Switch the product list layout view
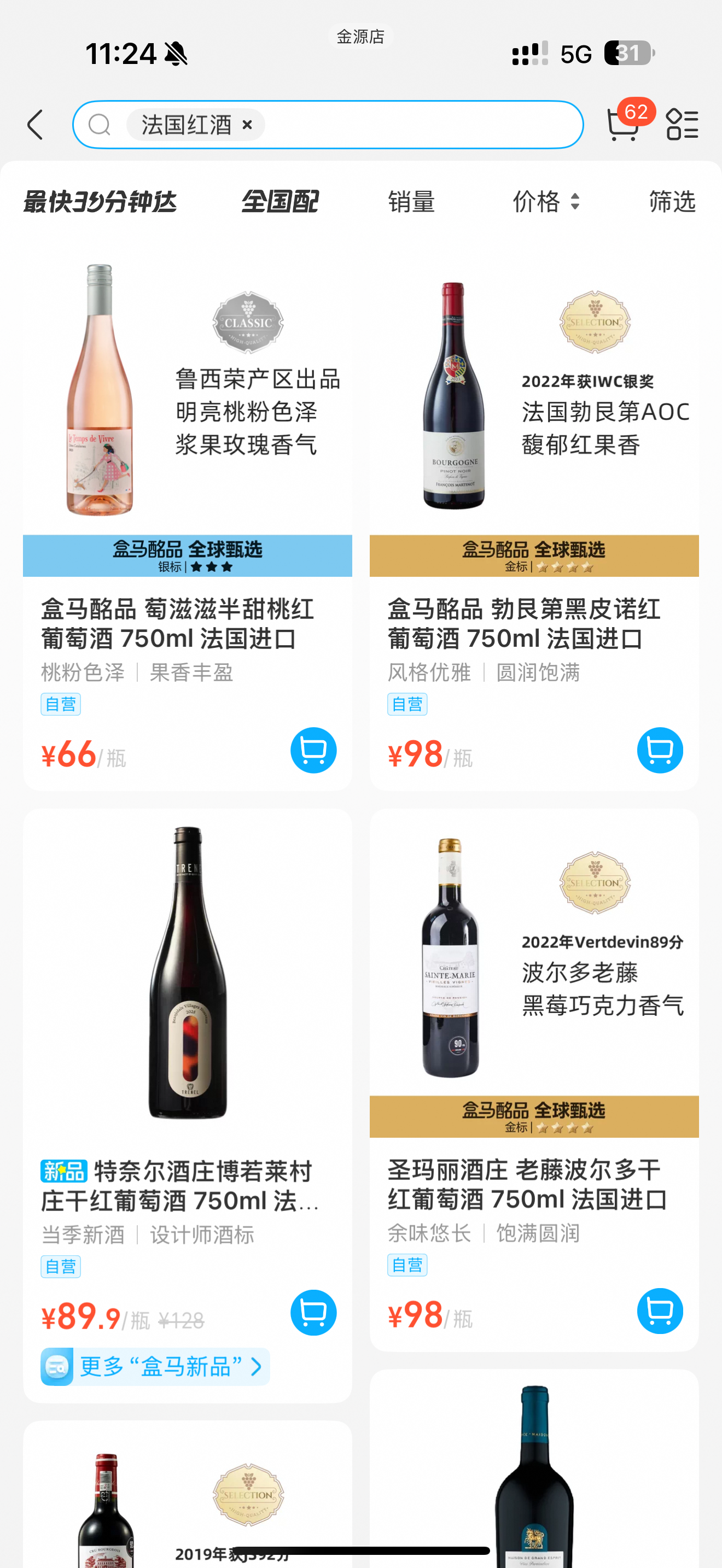Screen dimensions: 722x1568 tap(682, 124)
